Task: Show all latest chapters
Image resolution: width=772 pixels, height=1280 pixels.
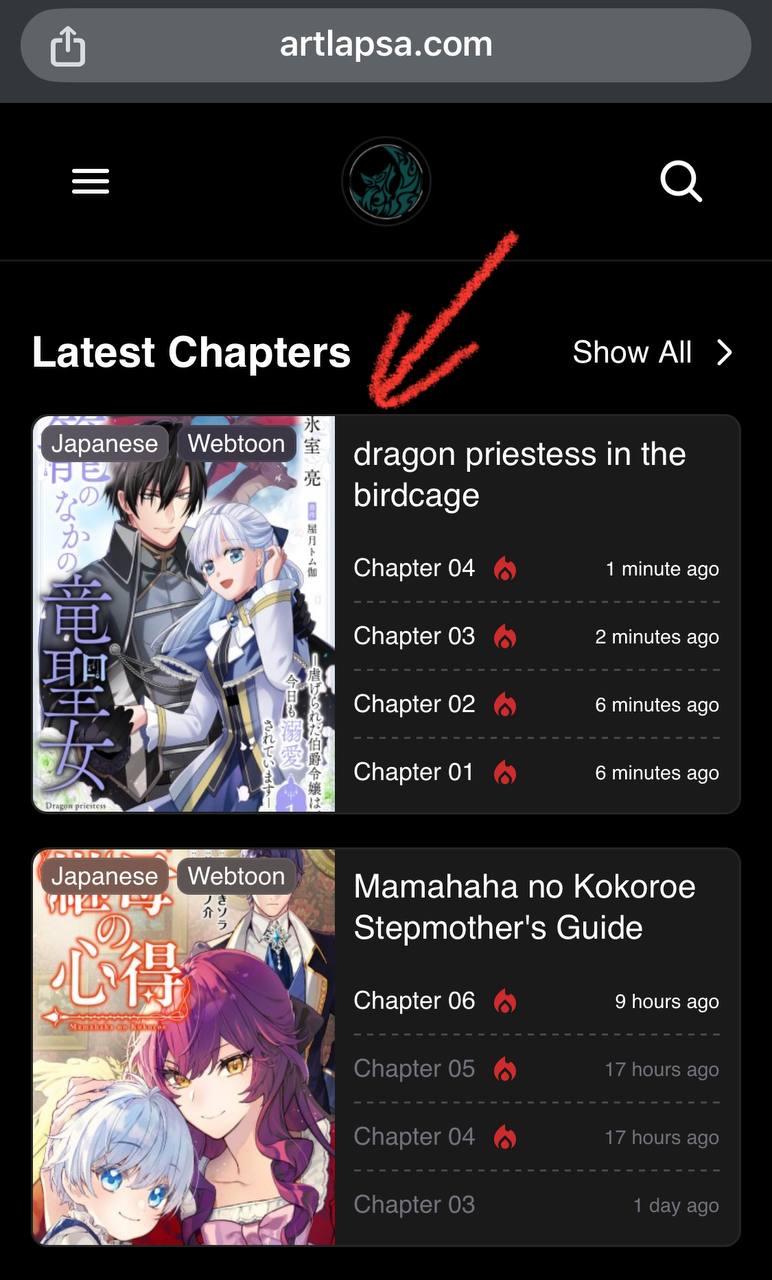Action: pos(653,352)
